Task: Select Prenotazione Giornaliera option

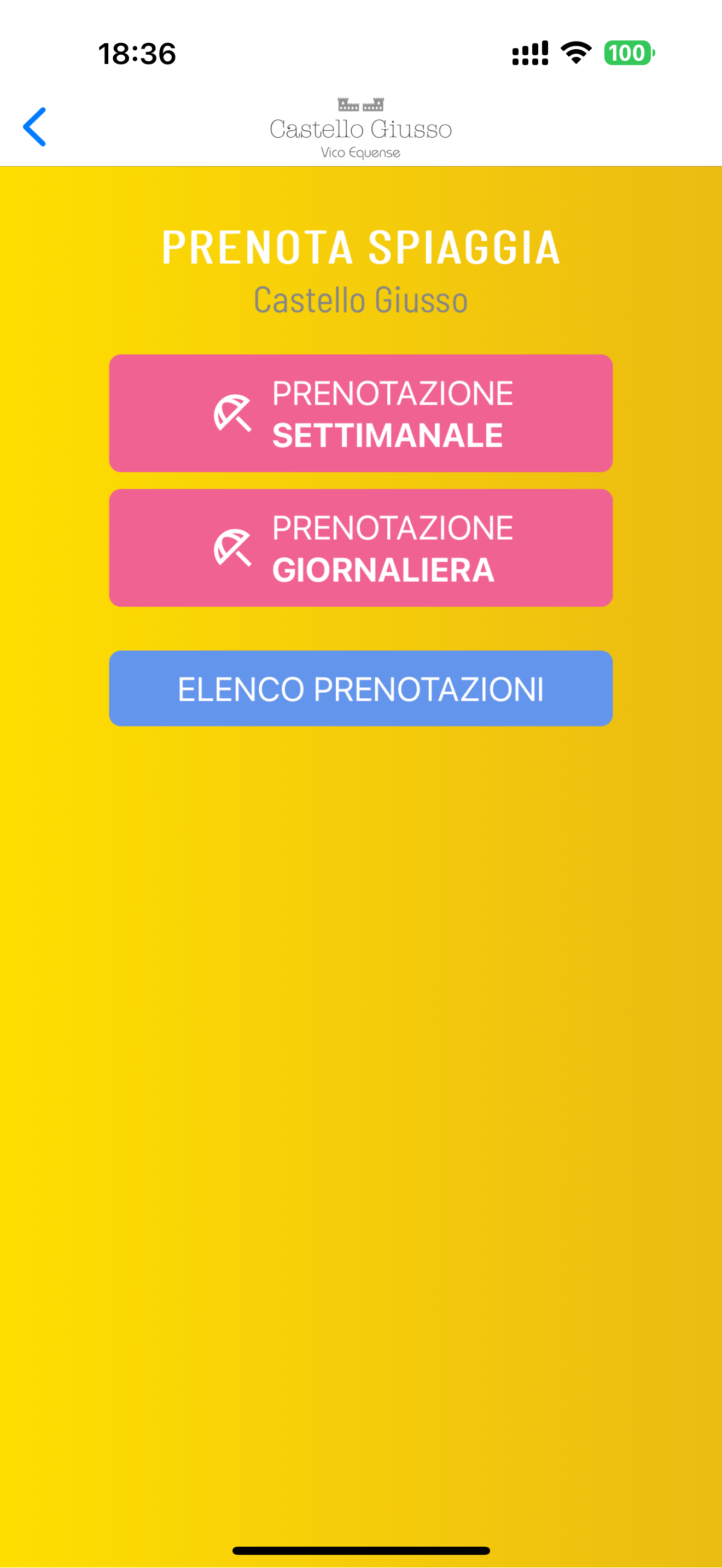Action: [360, 548]
